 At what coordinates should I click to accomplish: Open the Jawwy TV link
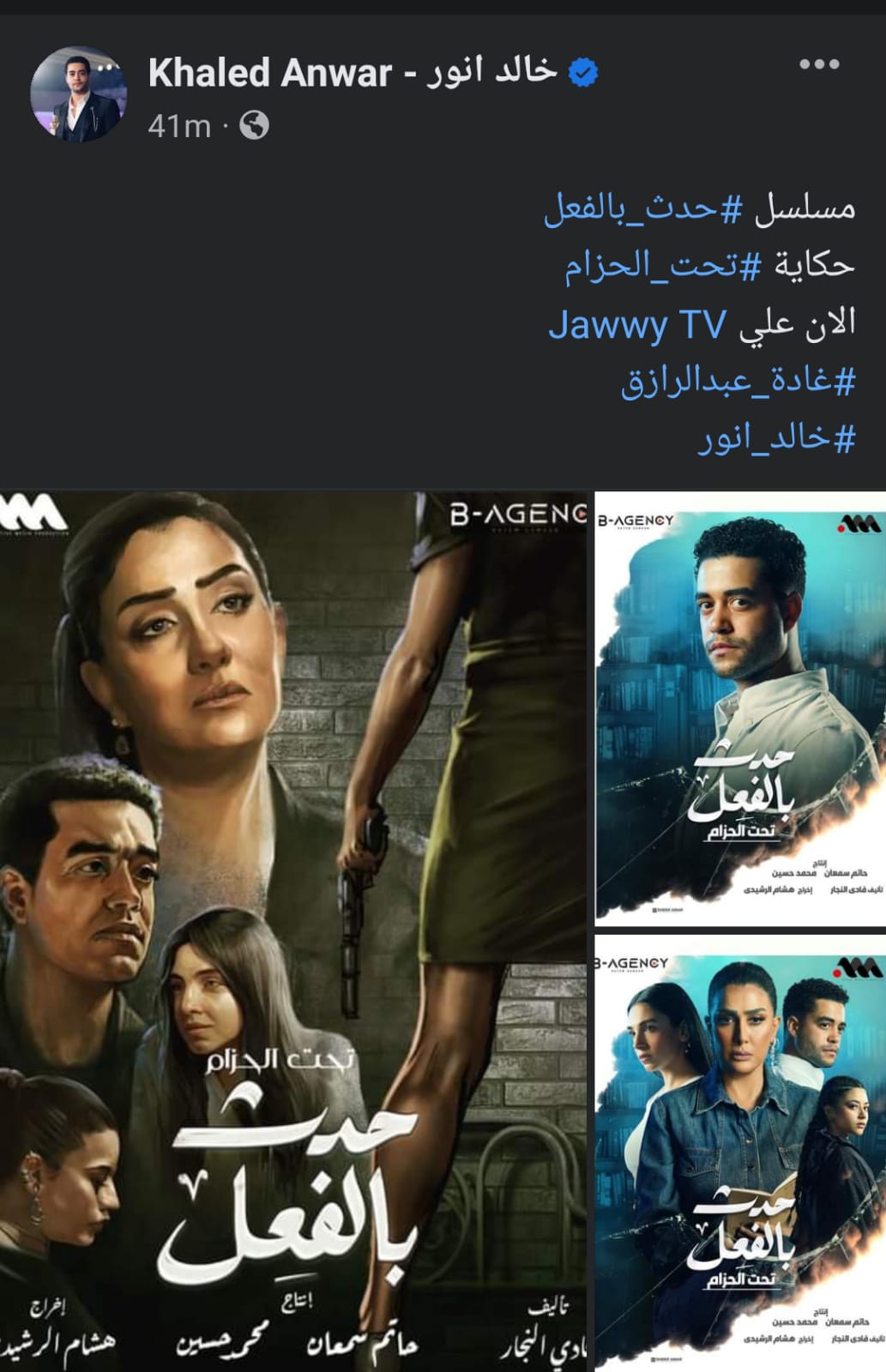point(636,324)
